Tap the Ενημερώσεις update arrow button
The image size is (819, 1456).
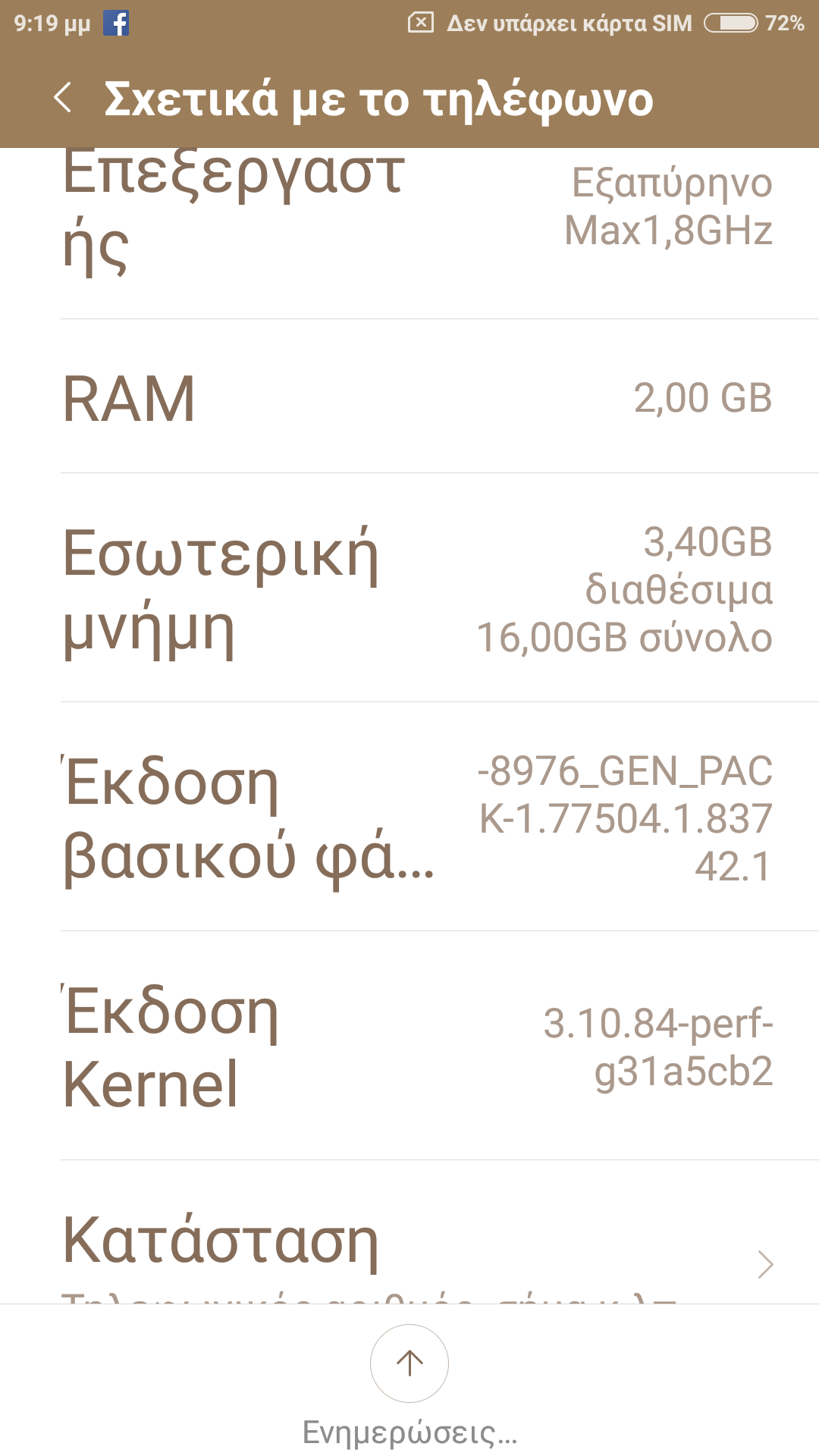click(x=409, y=1363)
